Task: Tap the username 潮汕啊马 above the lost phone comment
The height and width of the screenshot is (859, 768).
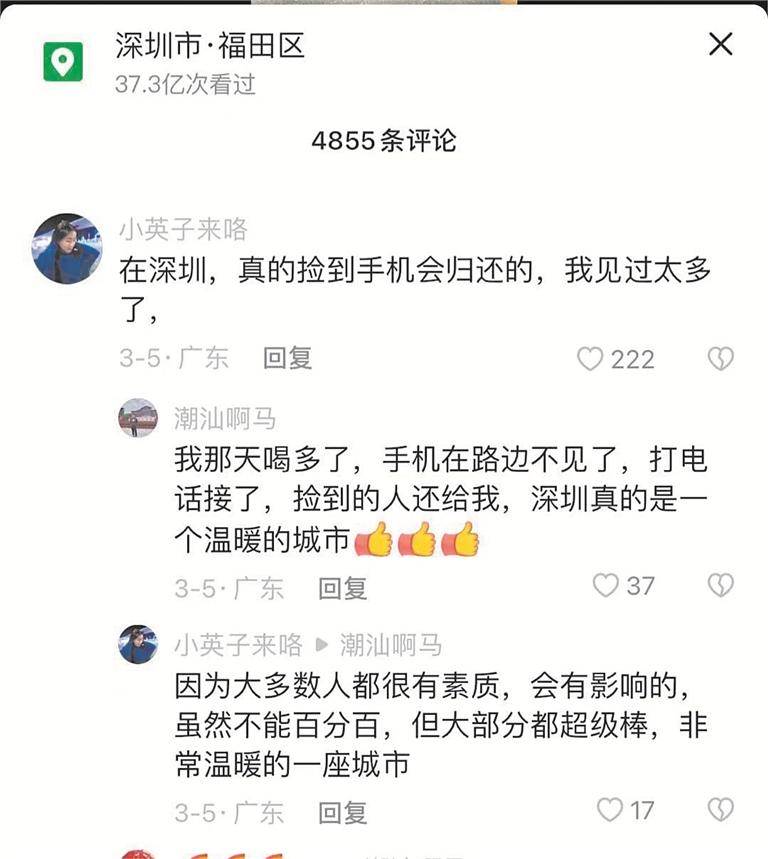Action: point(225,418)
